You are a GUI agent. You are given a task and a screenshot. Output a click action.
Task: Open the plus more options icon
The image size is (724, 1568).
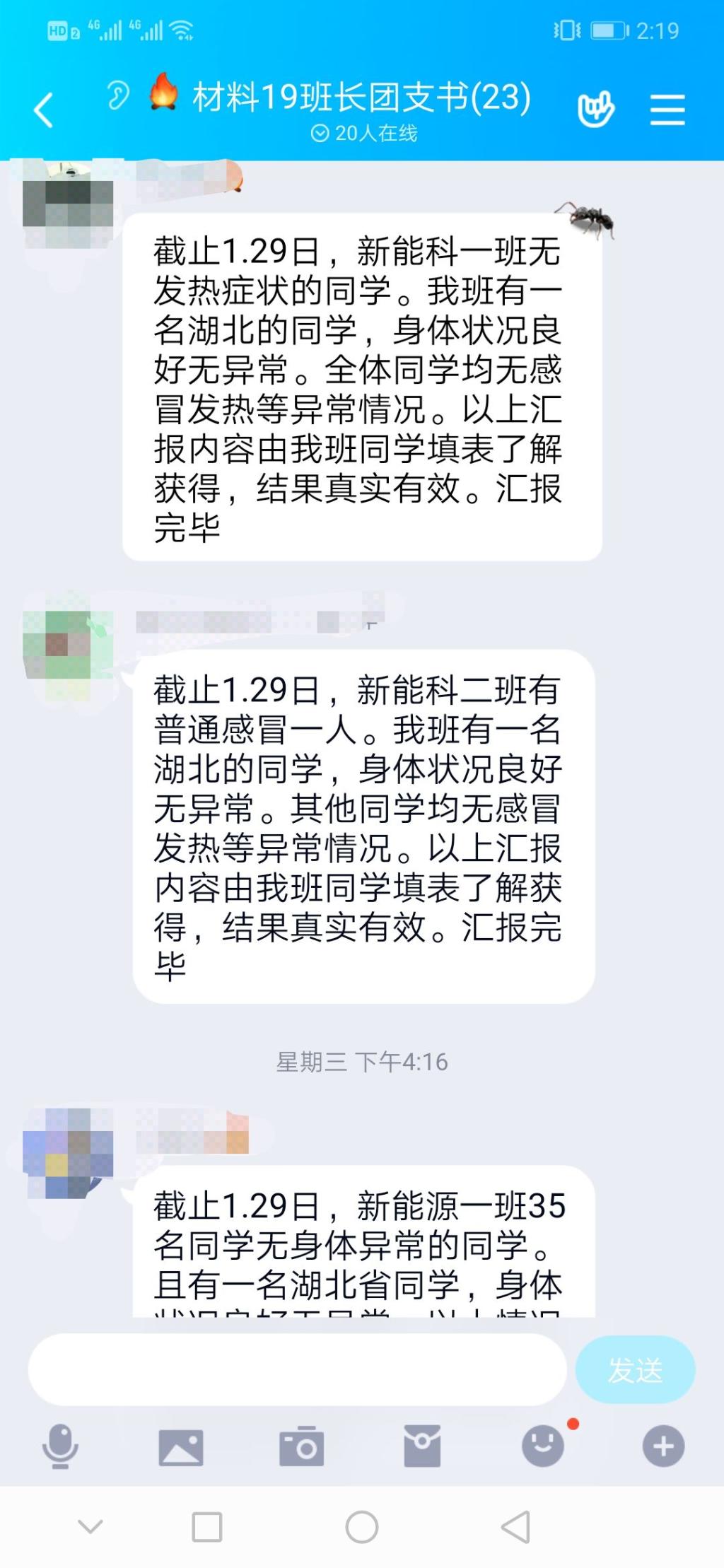(x=663, y=1446)
